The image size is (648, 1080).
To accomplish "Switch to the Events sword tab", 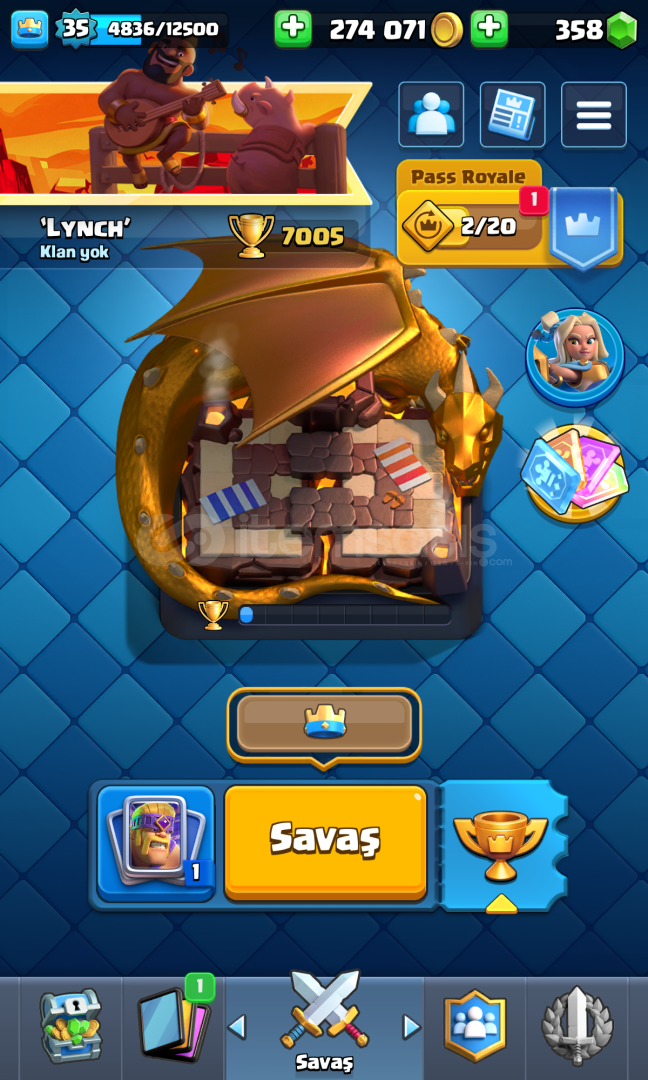I will (x=577, y=1026).
